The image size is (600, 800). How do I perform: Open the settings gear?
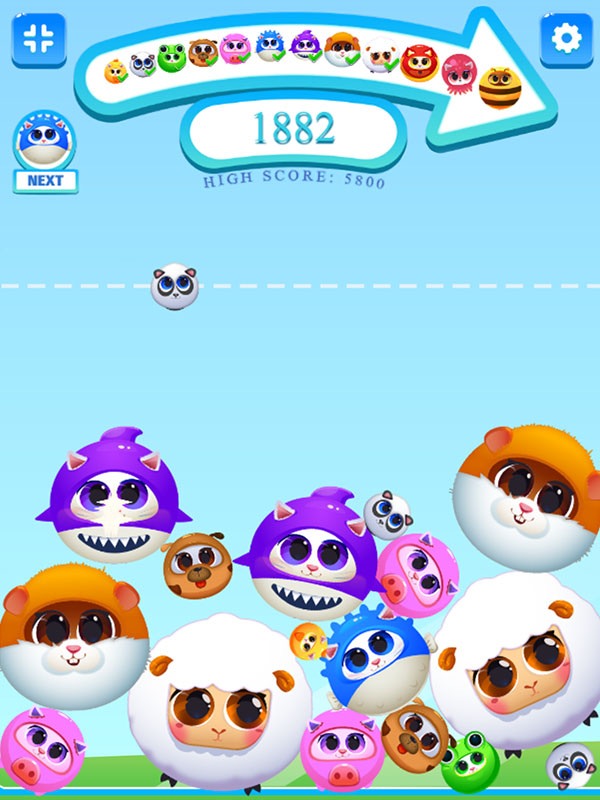pos(566,40)
